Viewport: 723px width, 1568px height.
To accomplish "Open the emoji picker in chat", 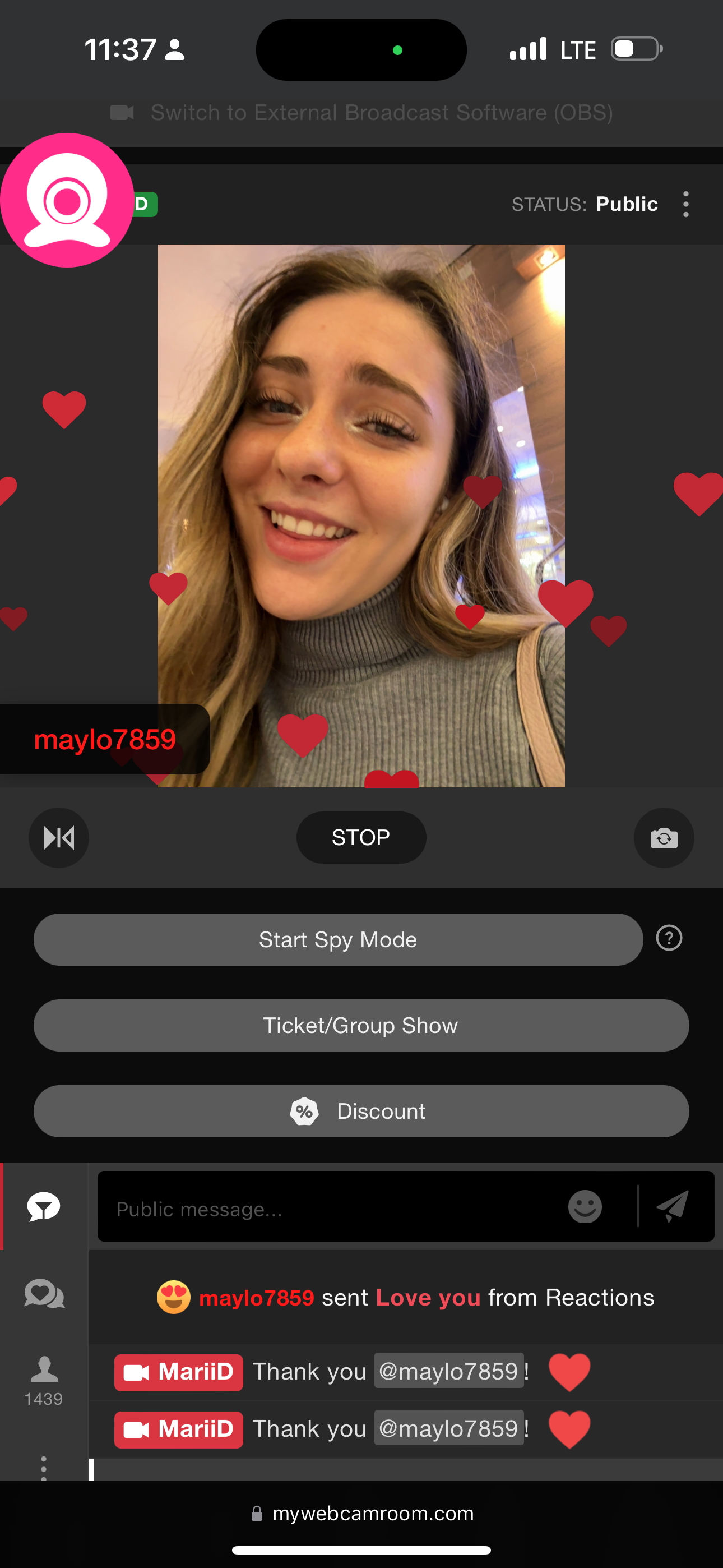I will (585, 1206).
